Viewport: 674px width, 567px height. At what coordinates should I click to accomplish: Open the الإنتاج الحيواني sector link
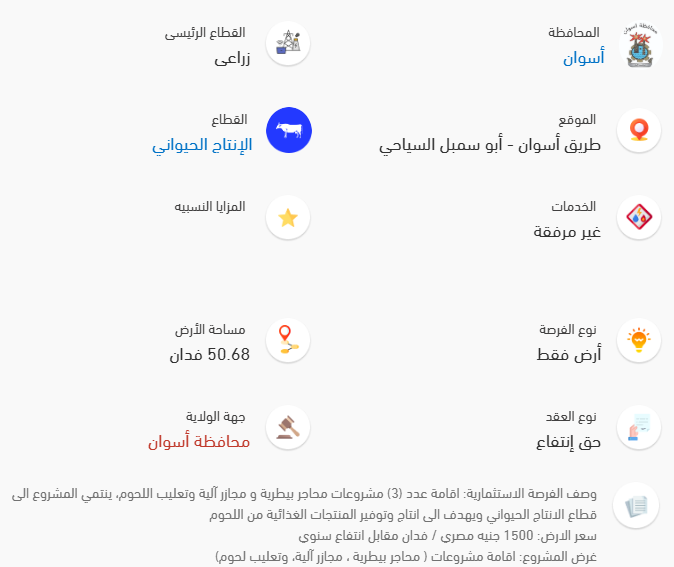point(202,145)
